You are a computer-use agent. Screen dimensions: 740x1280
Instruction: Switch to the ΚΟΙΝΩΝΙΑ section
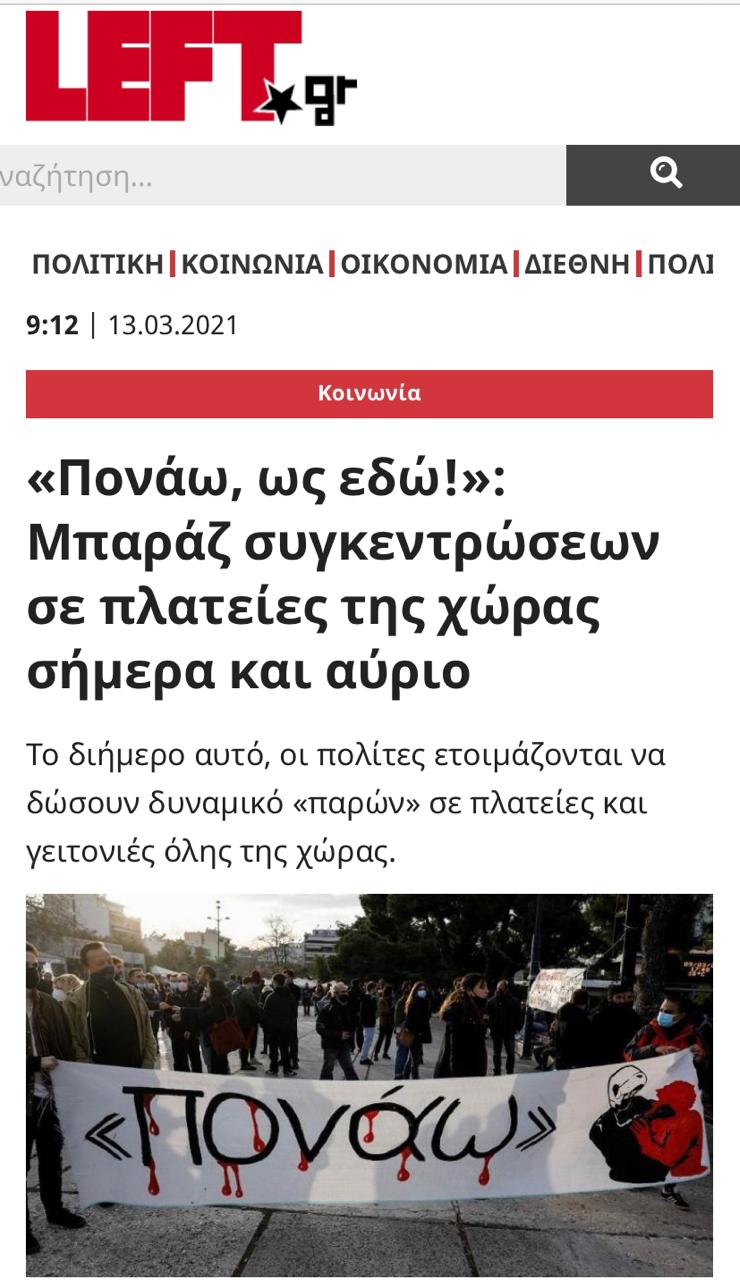[x=252, y=264]
